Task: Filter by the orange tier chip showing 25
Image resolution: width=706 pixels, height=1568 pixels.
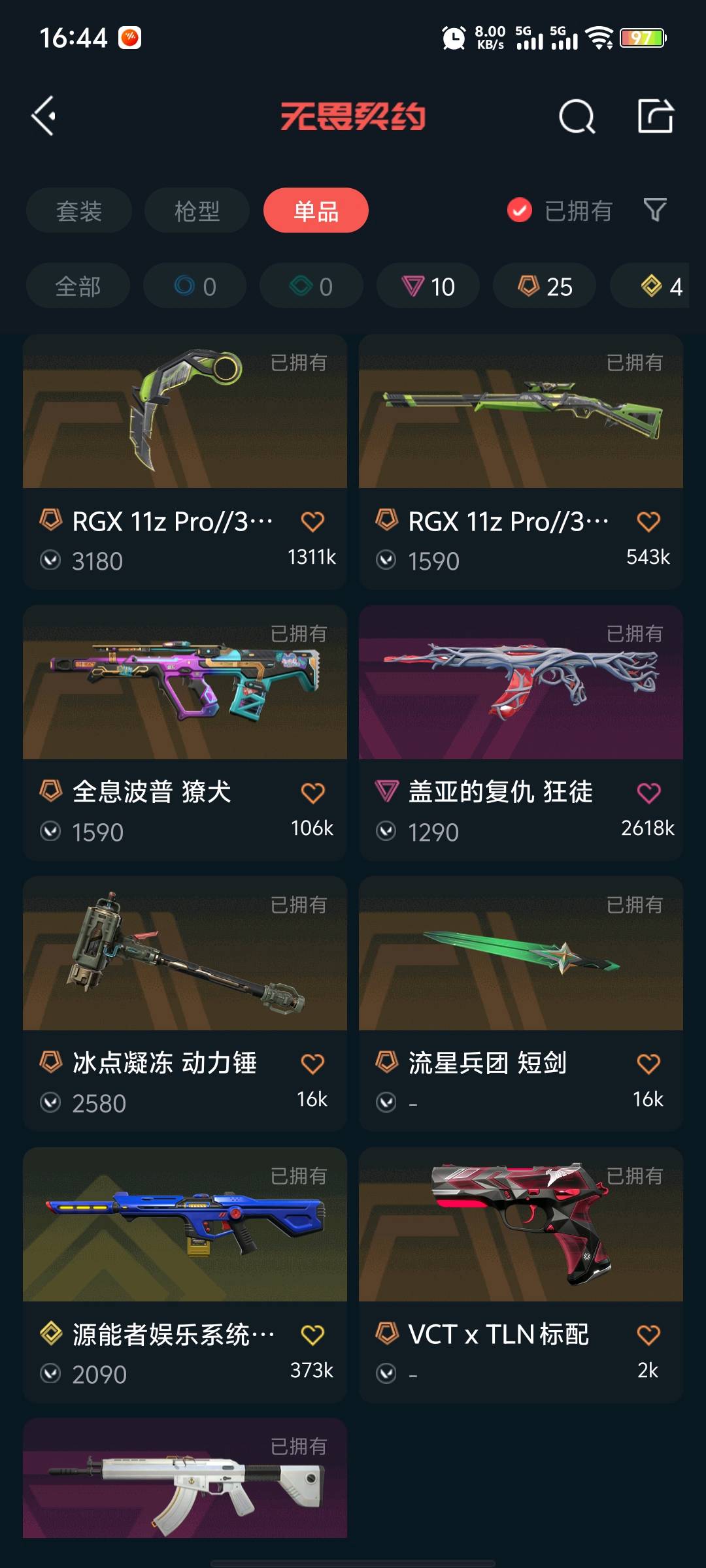Action: tap(545, 286)
